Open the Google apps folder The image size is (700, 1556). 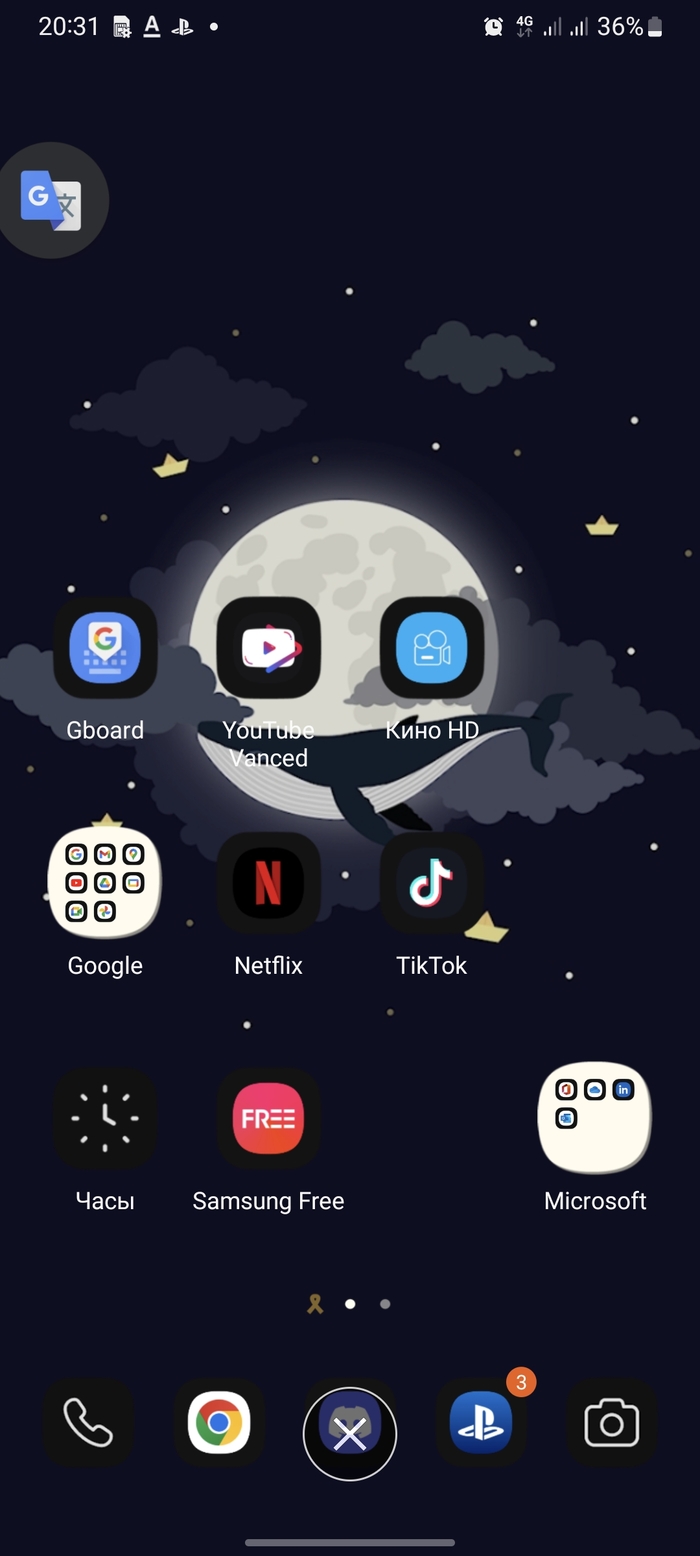105,883
